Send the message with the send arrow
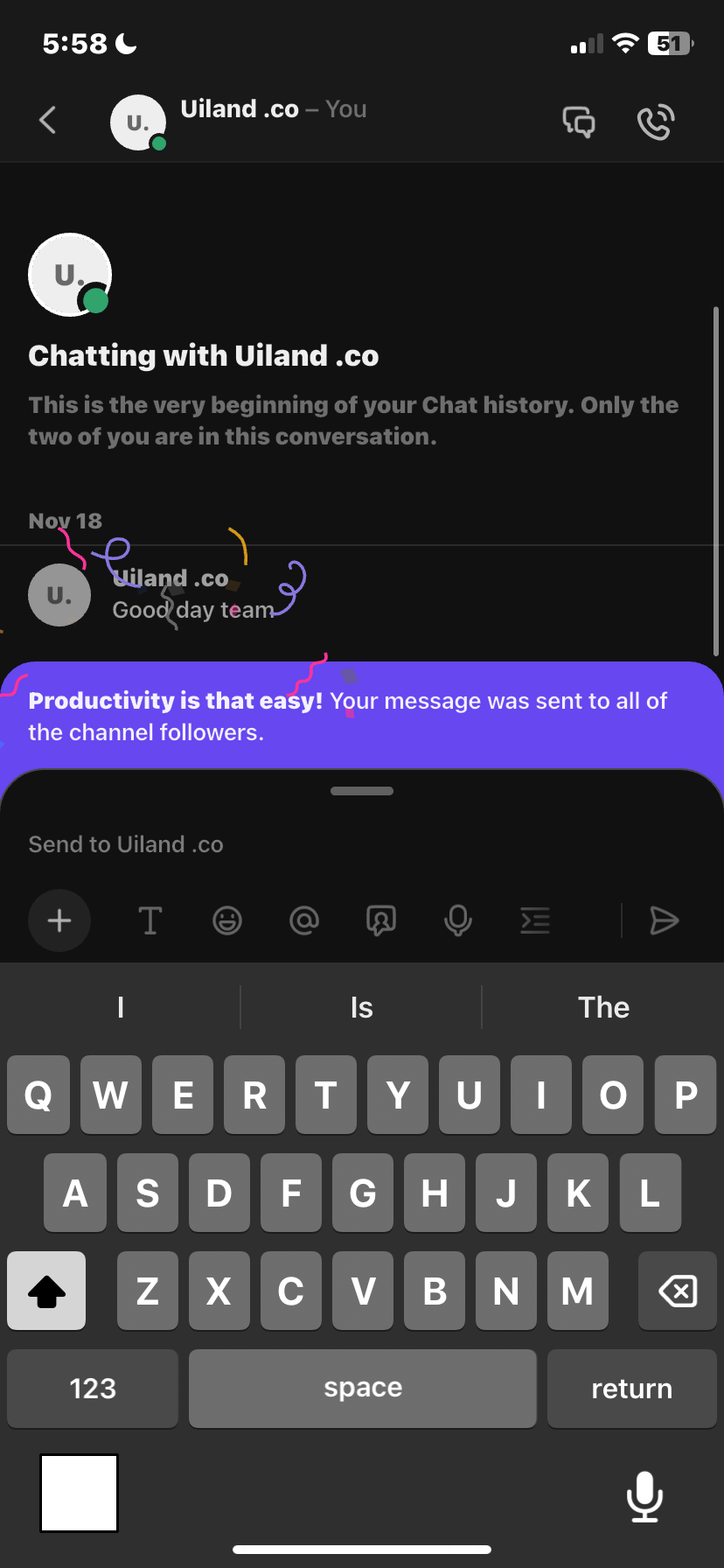Screen dimensions: 724x1568 point(665,920)
